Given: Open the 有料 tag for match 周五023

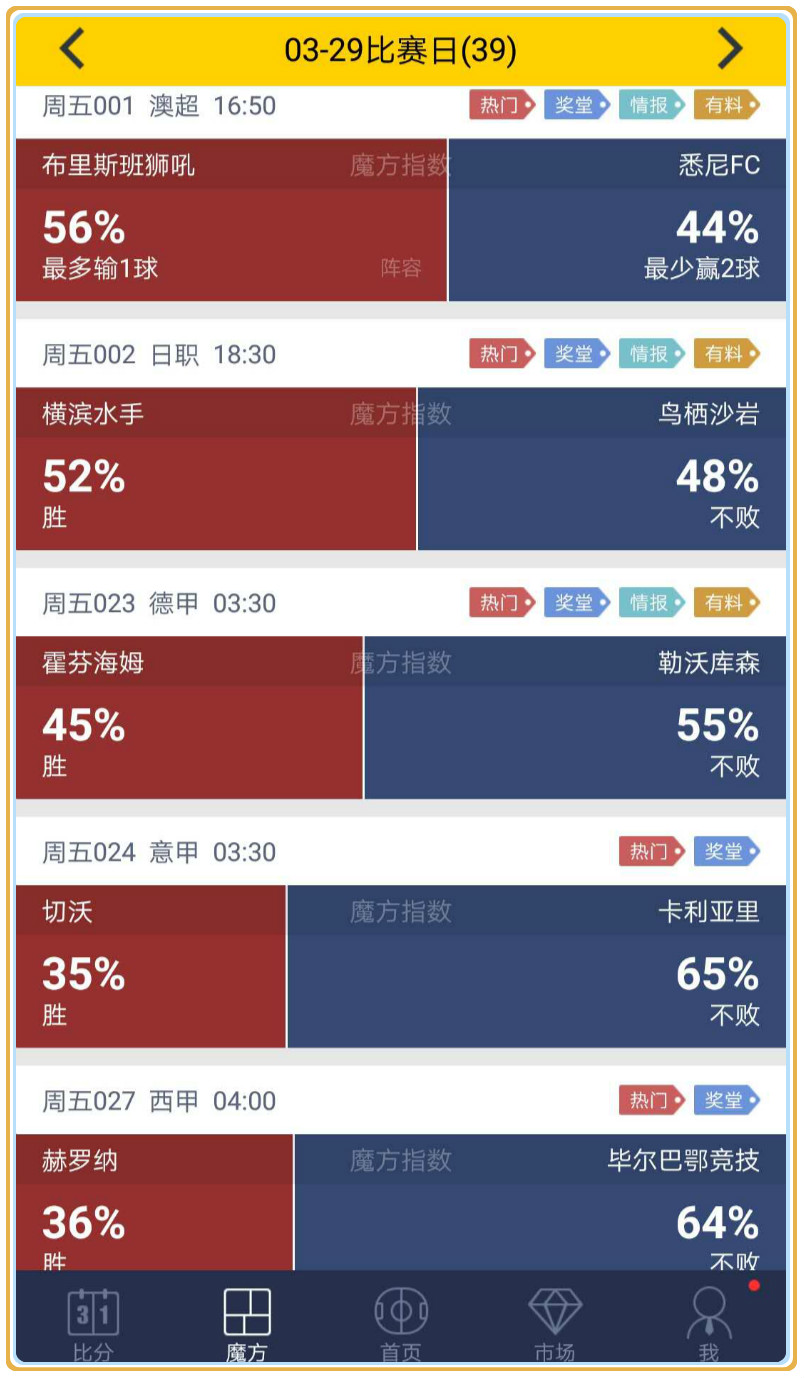Looking at the screenshot, I should tap(727, 603).
